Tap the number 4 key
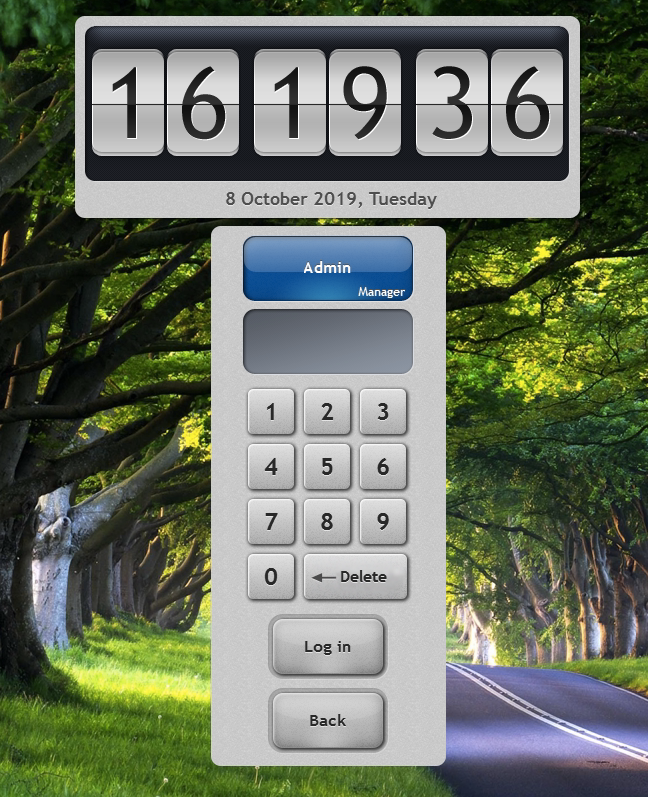 271,466
